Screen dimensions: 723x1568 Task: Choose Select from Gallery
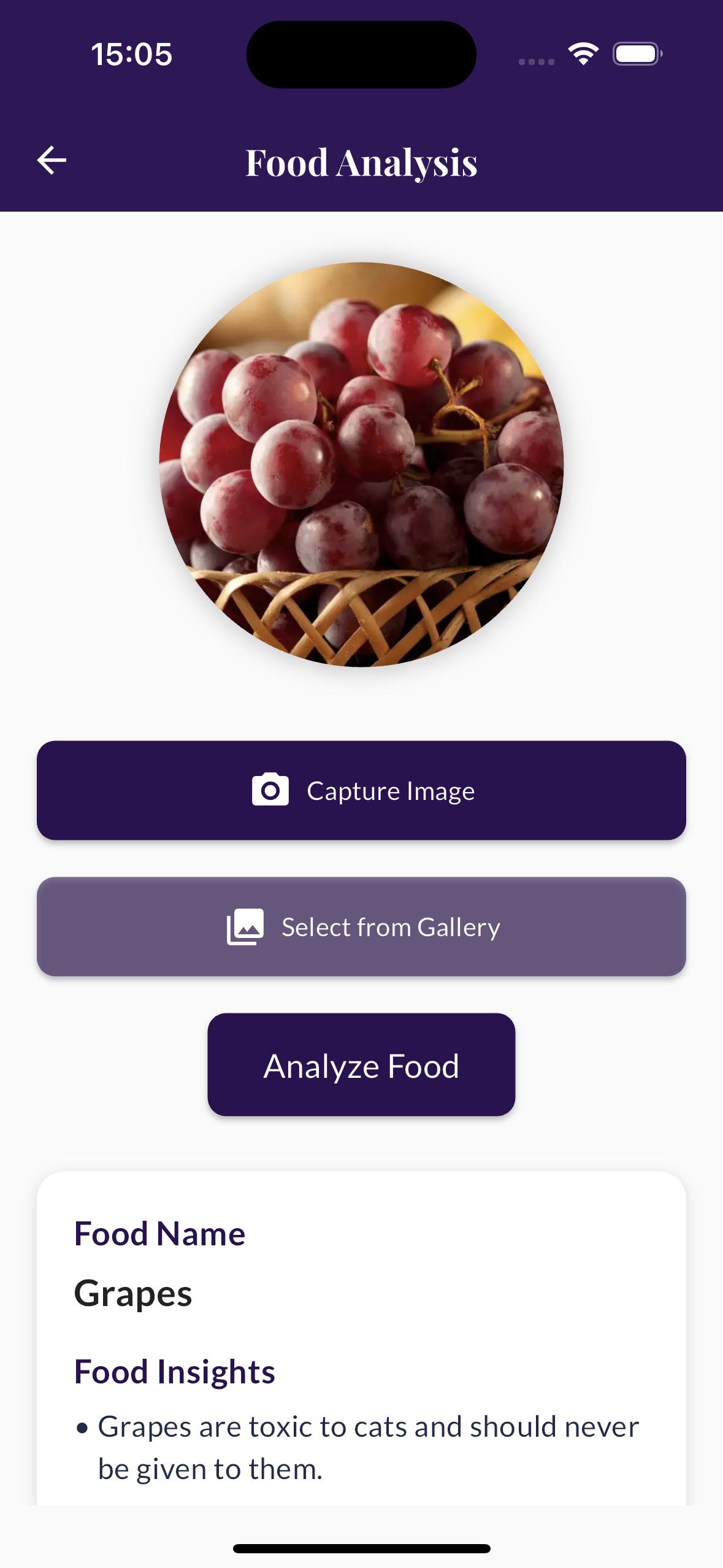pos(361,926)
